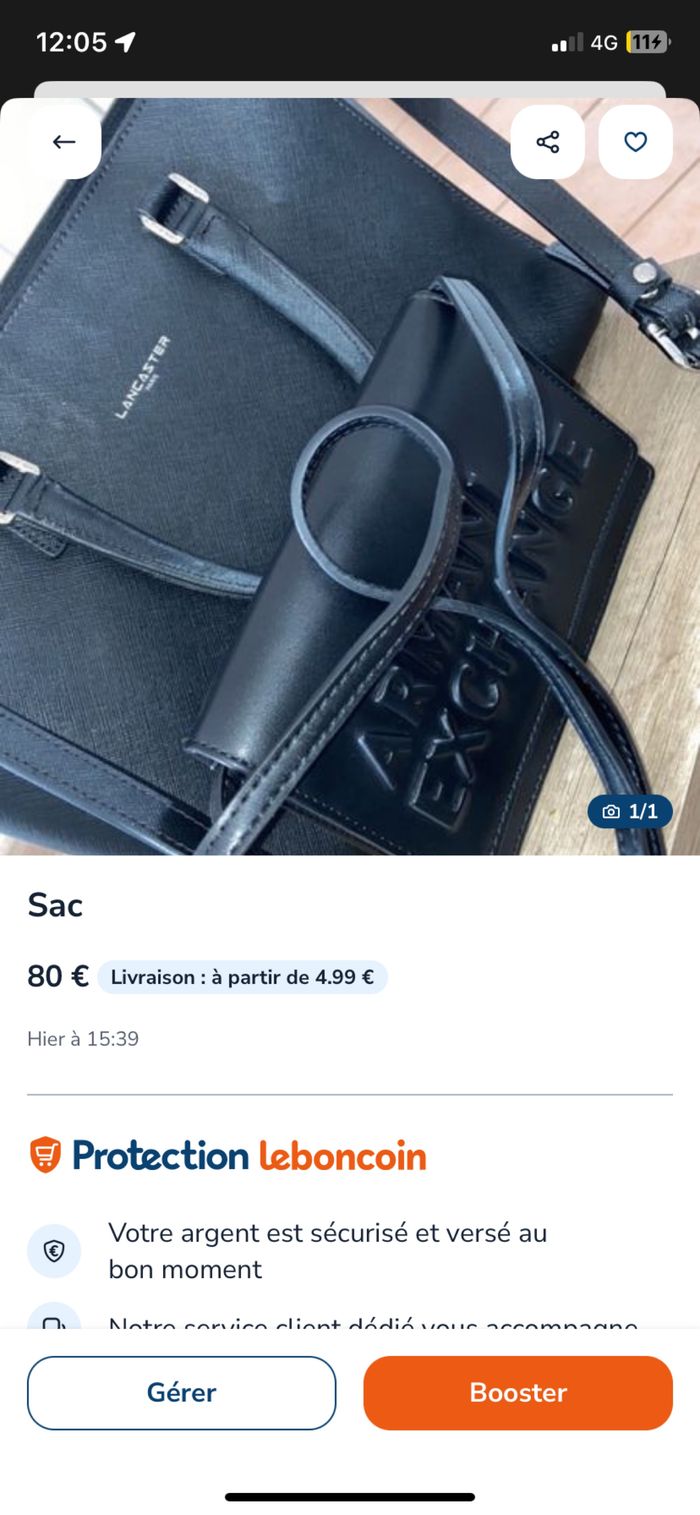The width and height of the screenshot is (700, 1515).
Task: Share this bag listing
Action: coord(548,142)
